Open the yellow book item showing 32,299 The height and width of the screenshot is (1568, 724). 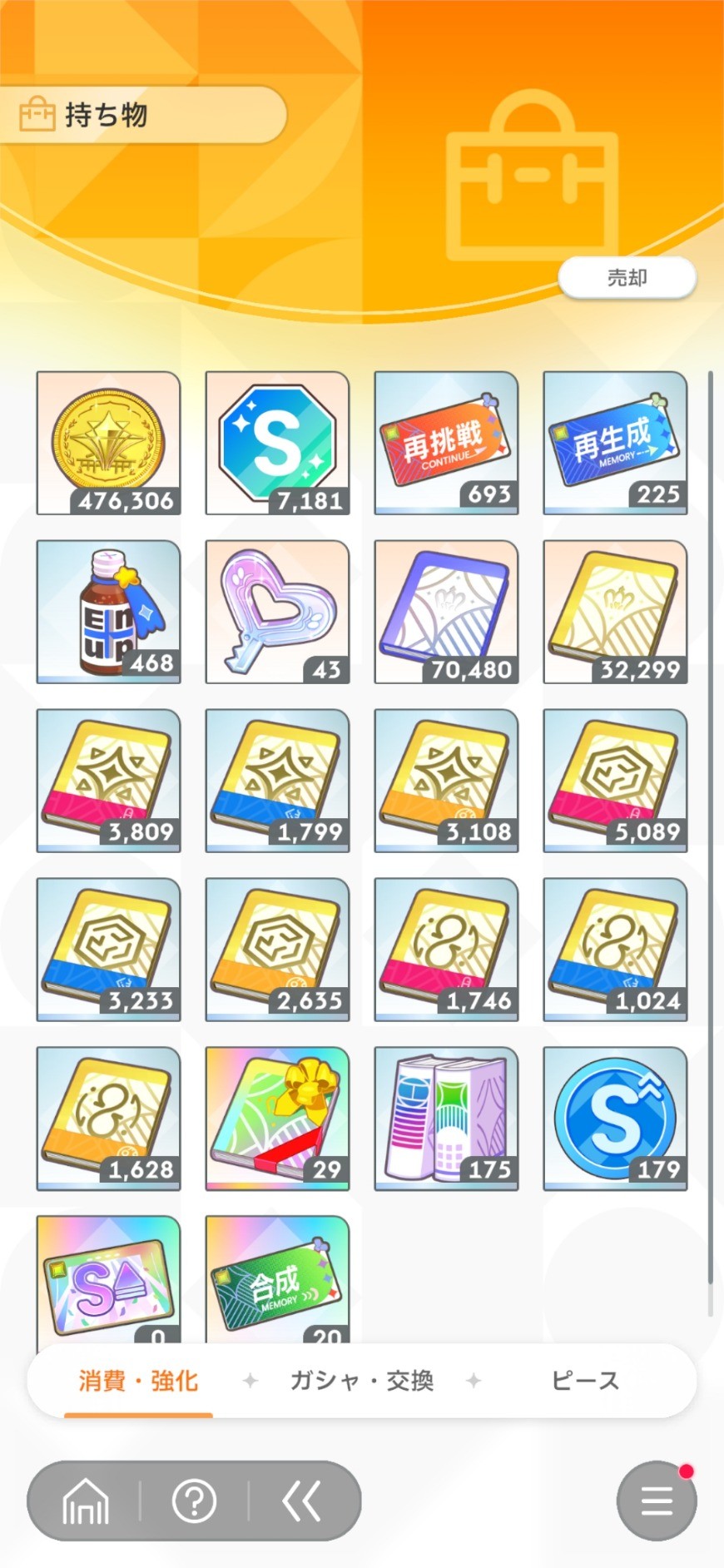(x=615, y=613)
